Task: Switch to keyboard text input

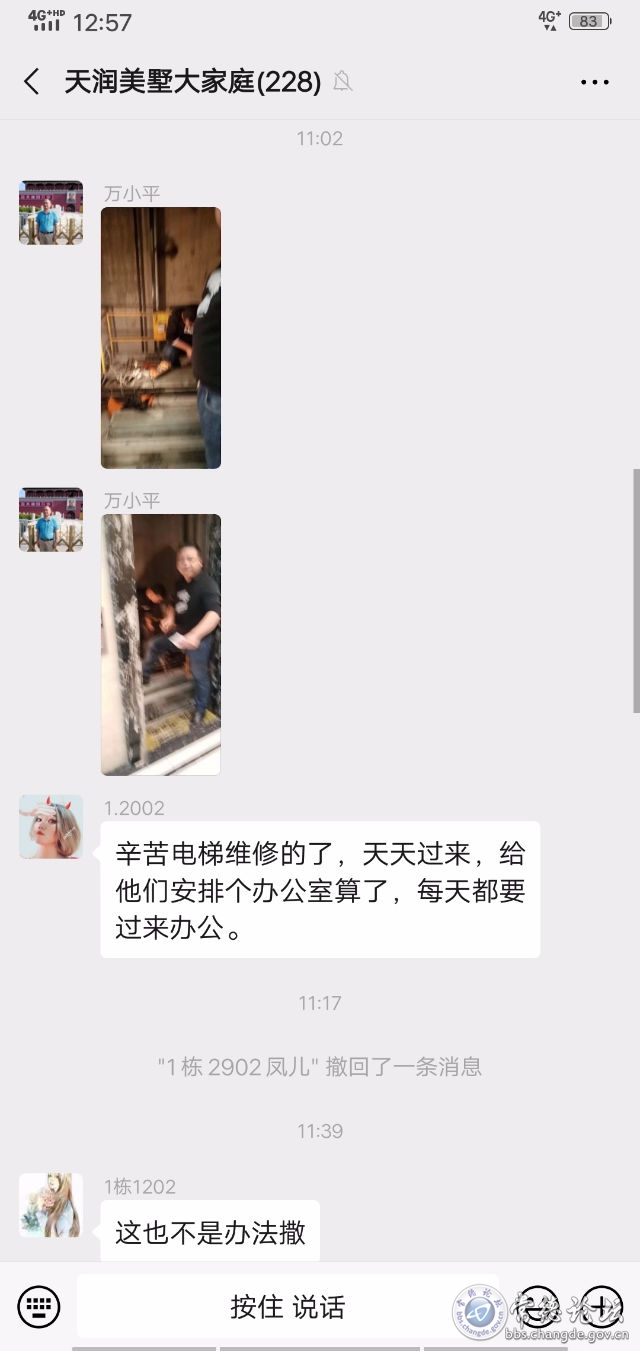Action: (39, 1306)
